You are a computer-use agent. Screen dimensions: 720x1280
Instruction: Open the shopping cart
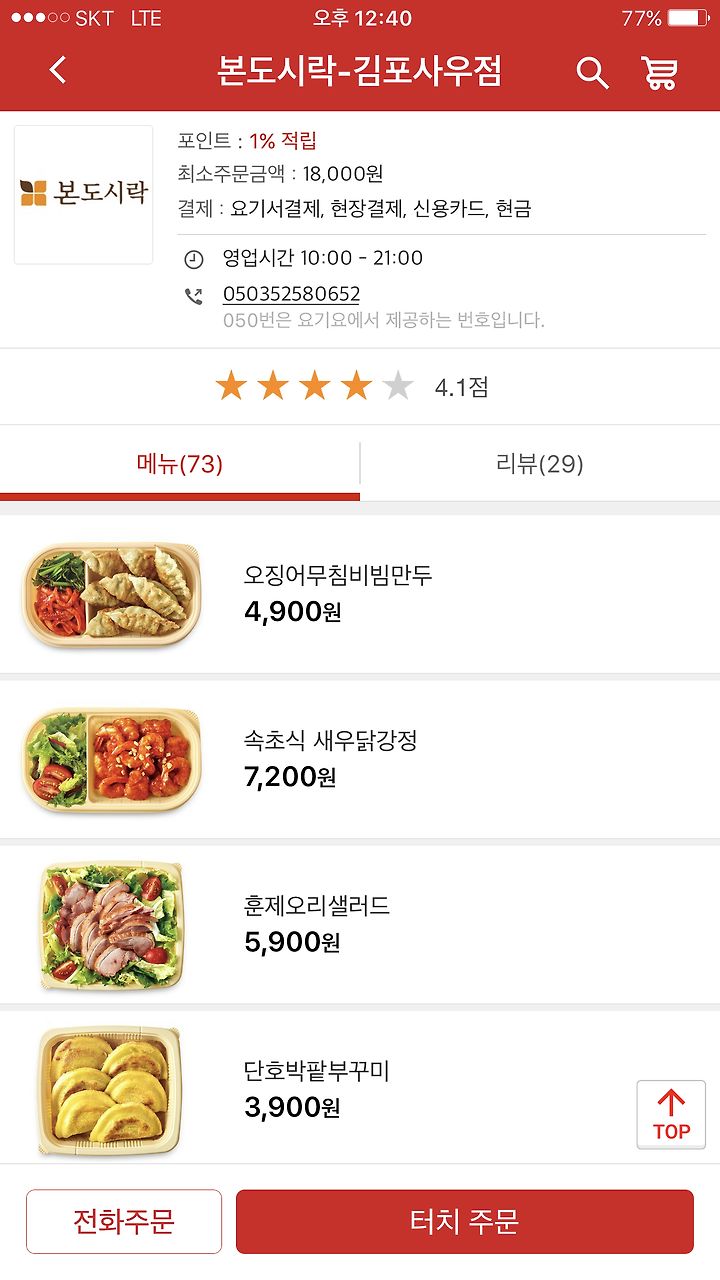(x=659, y=72)
